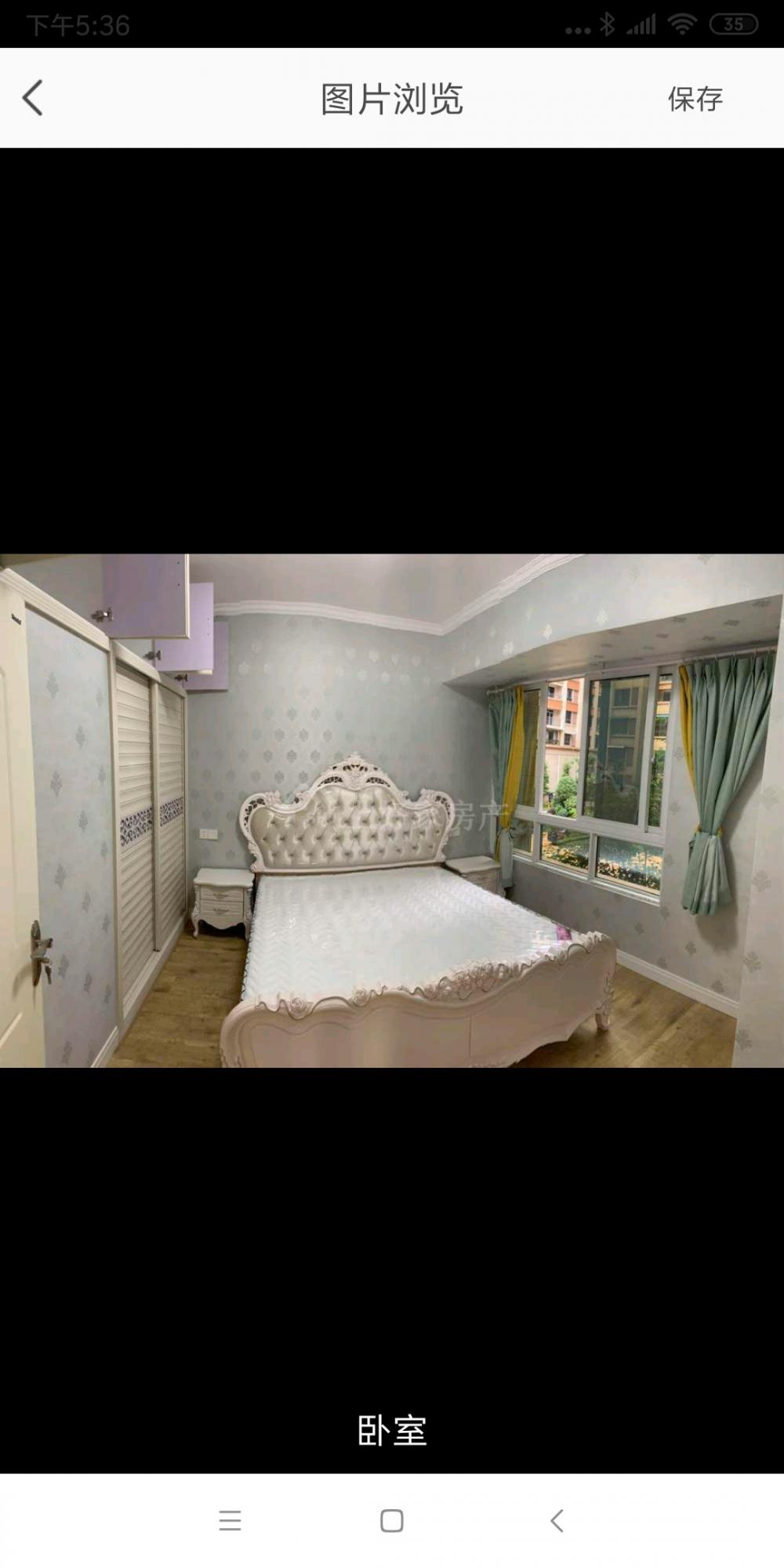Tap the system back button
This screenshot has width=784, height=1568.
coord(557,1520)
